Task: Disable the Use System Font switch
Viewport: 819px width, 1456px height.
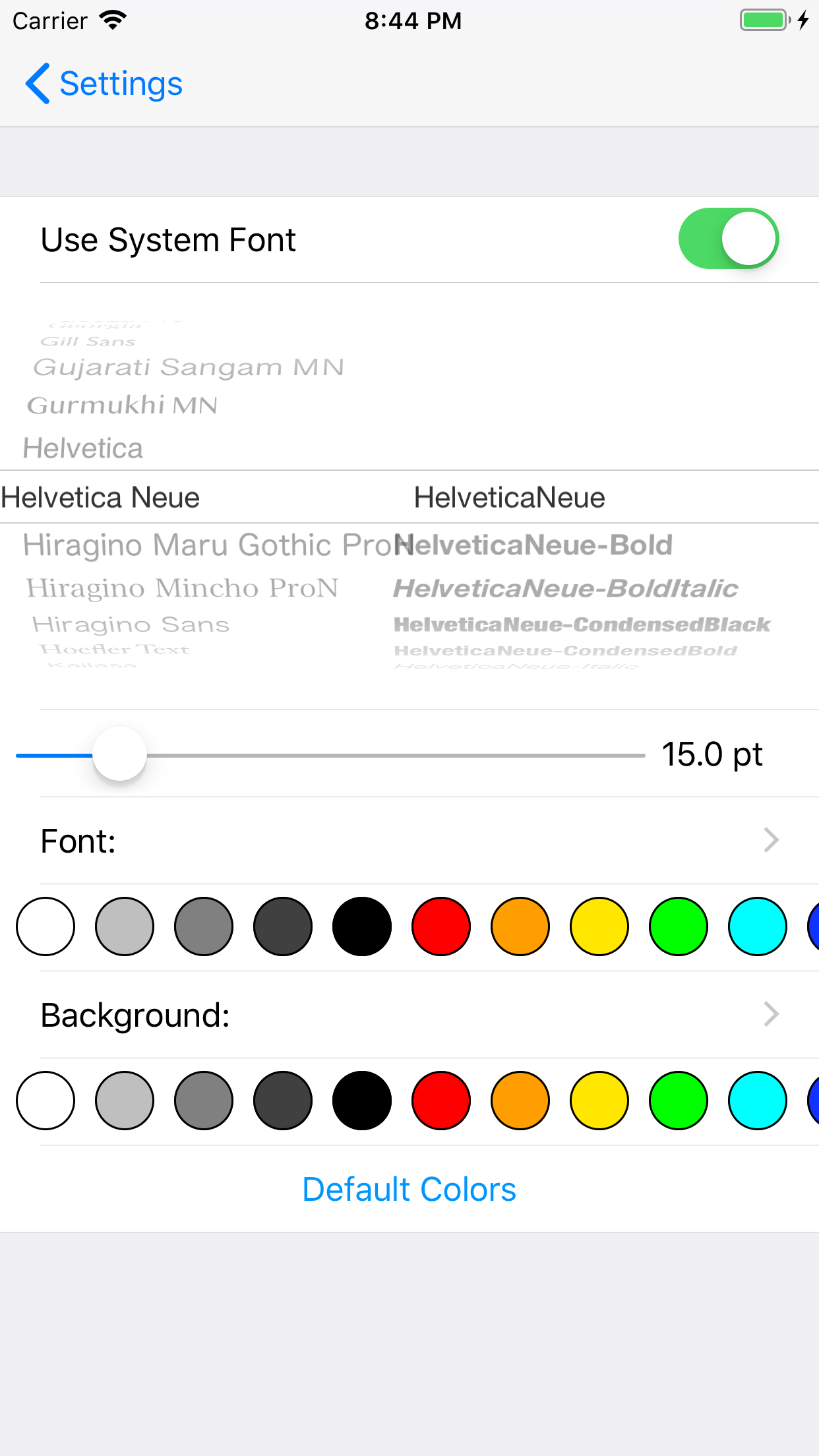Action: pyautogui.click(x=728, y=239)
